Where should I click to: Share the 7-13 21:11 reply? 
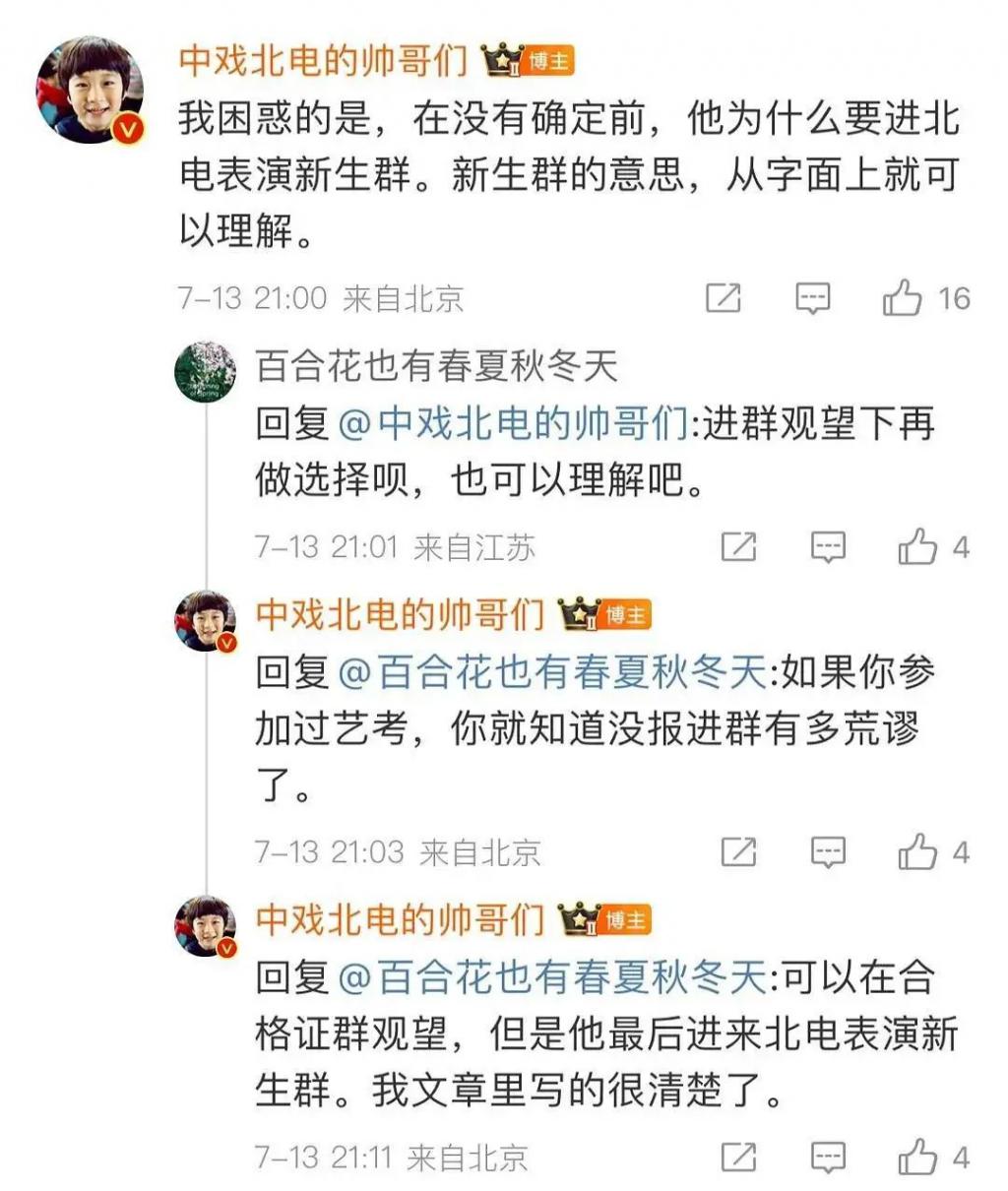click(x=738, y=1157)
